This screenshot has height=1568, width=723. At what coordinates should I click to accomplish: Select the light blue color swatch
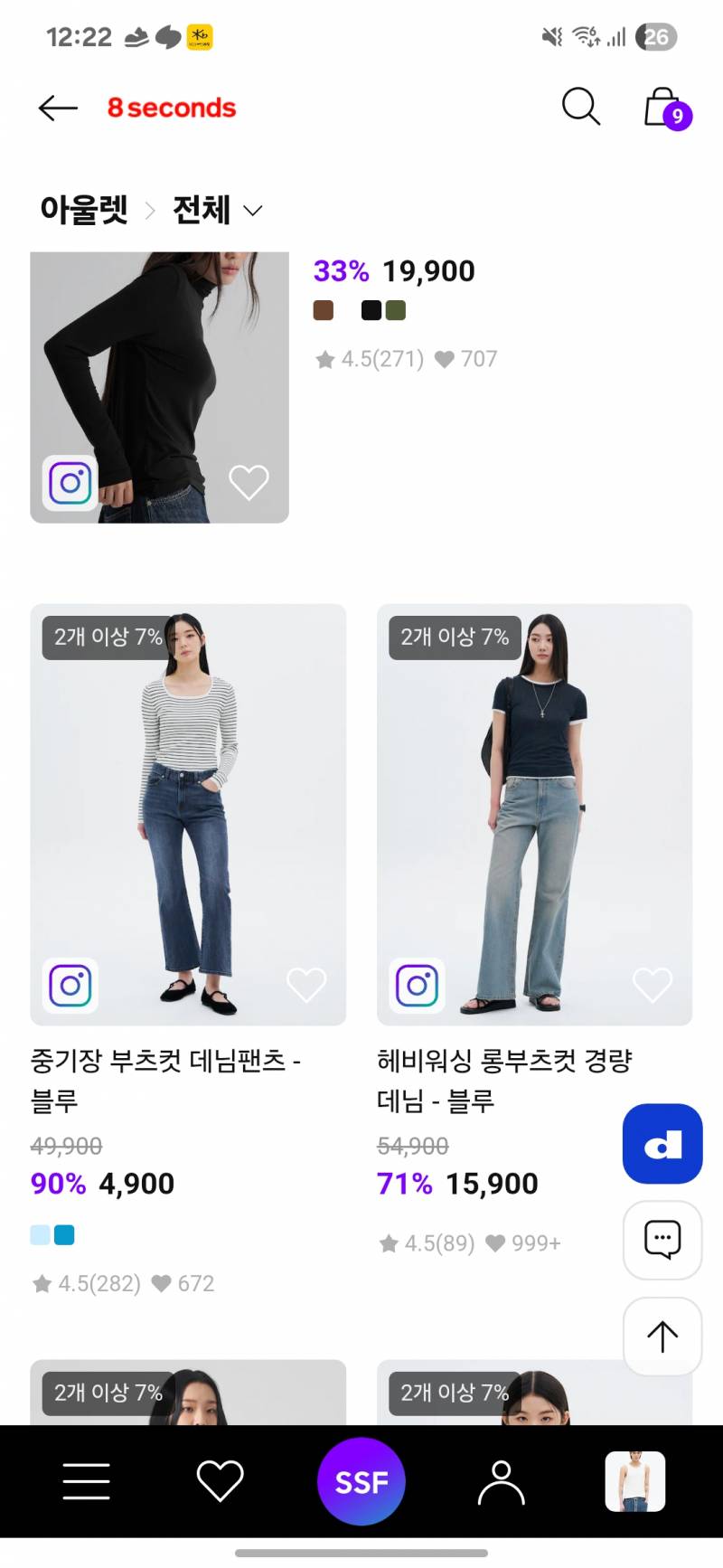pos(38,1234)
